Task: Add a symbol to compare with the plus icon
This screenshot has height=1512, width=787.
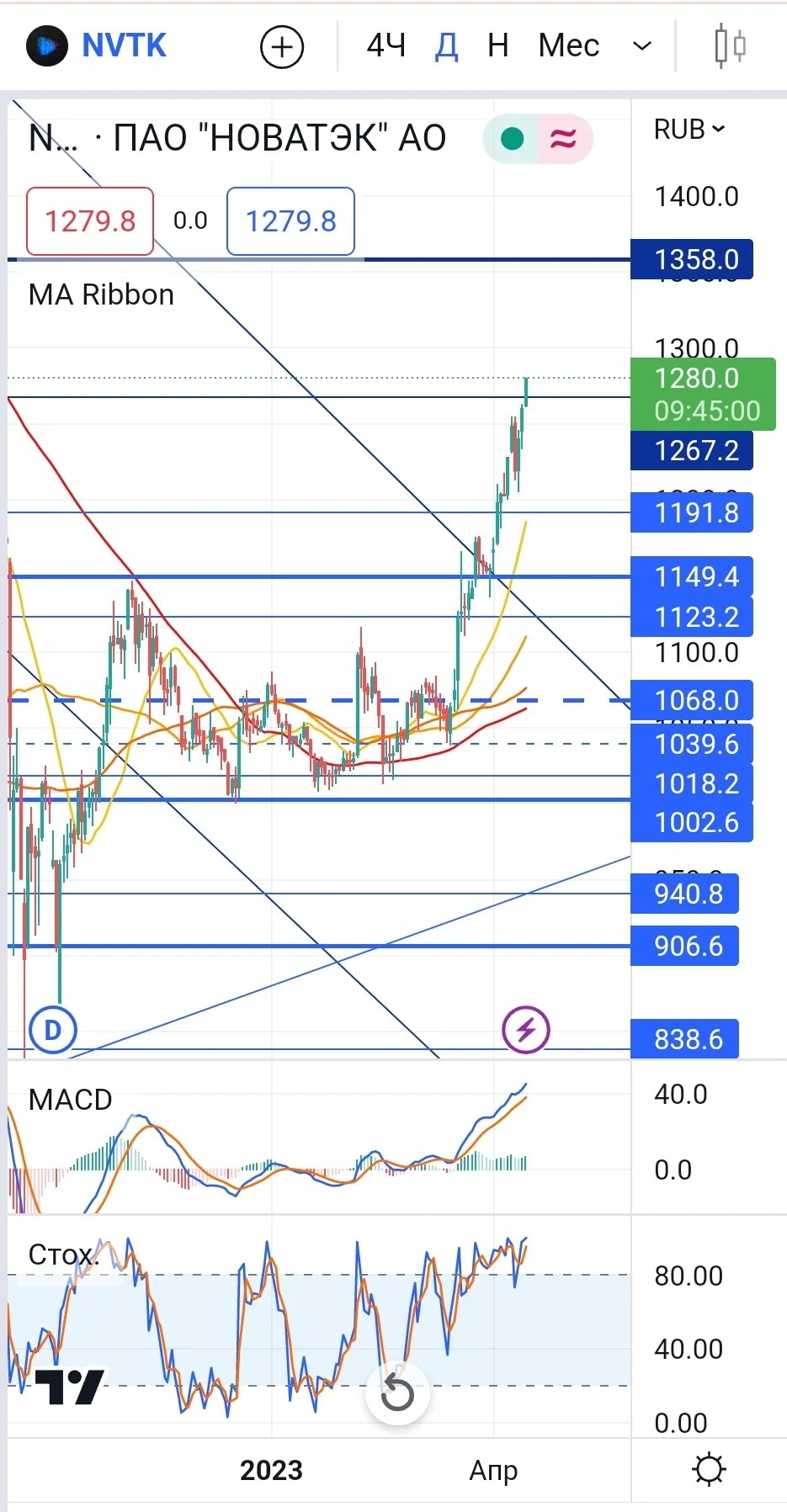Action: click(282, 46)
